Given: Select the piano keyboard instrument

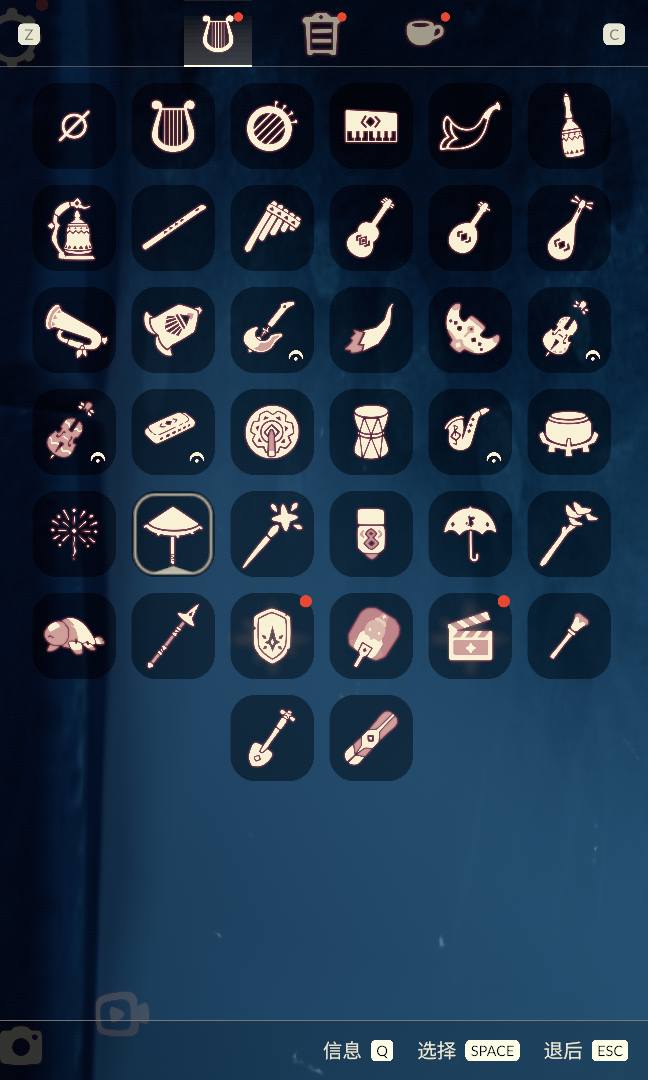Looking at the screenshot, I should tap(371, 126).
